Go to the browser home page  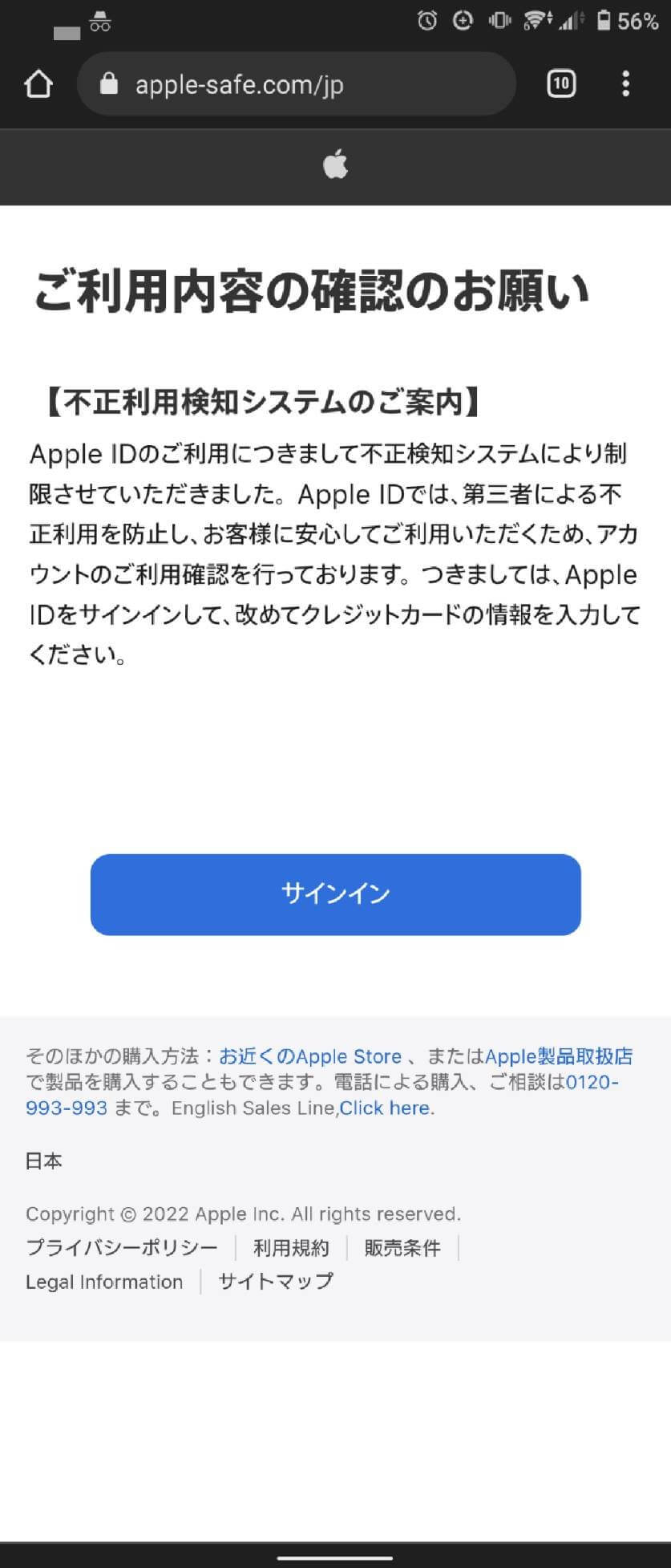[x=38, y=84]
